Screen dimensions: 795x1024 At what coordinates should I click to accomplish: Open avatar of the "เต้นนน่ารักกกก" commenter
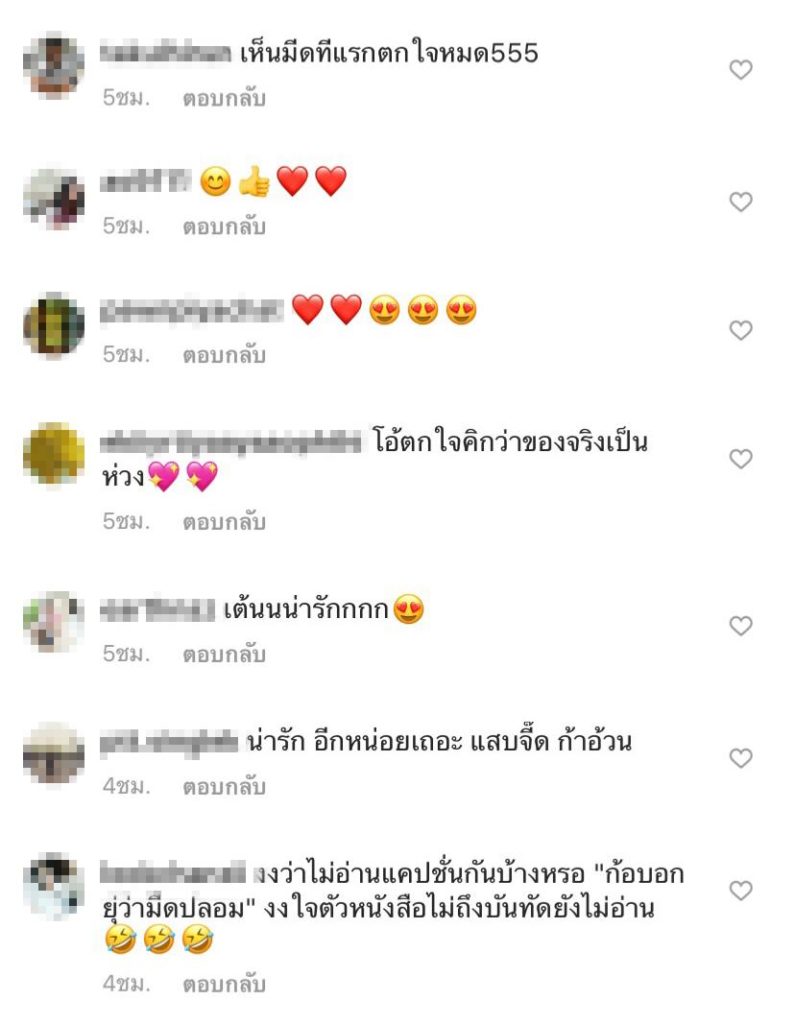tap(54, 621)
